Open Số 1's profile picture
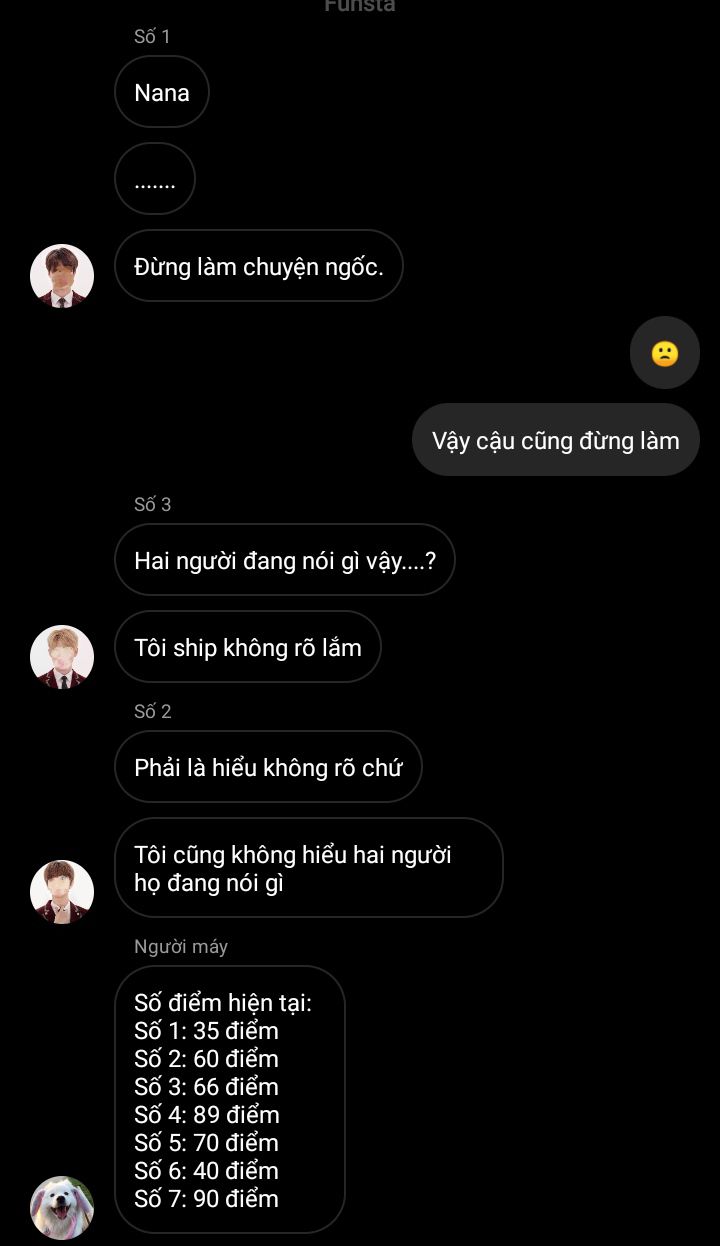 click(x=62, y=275)
